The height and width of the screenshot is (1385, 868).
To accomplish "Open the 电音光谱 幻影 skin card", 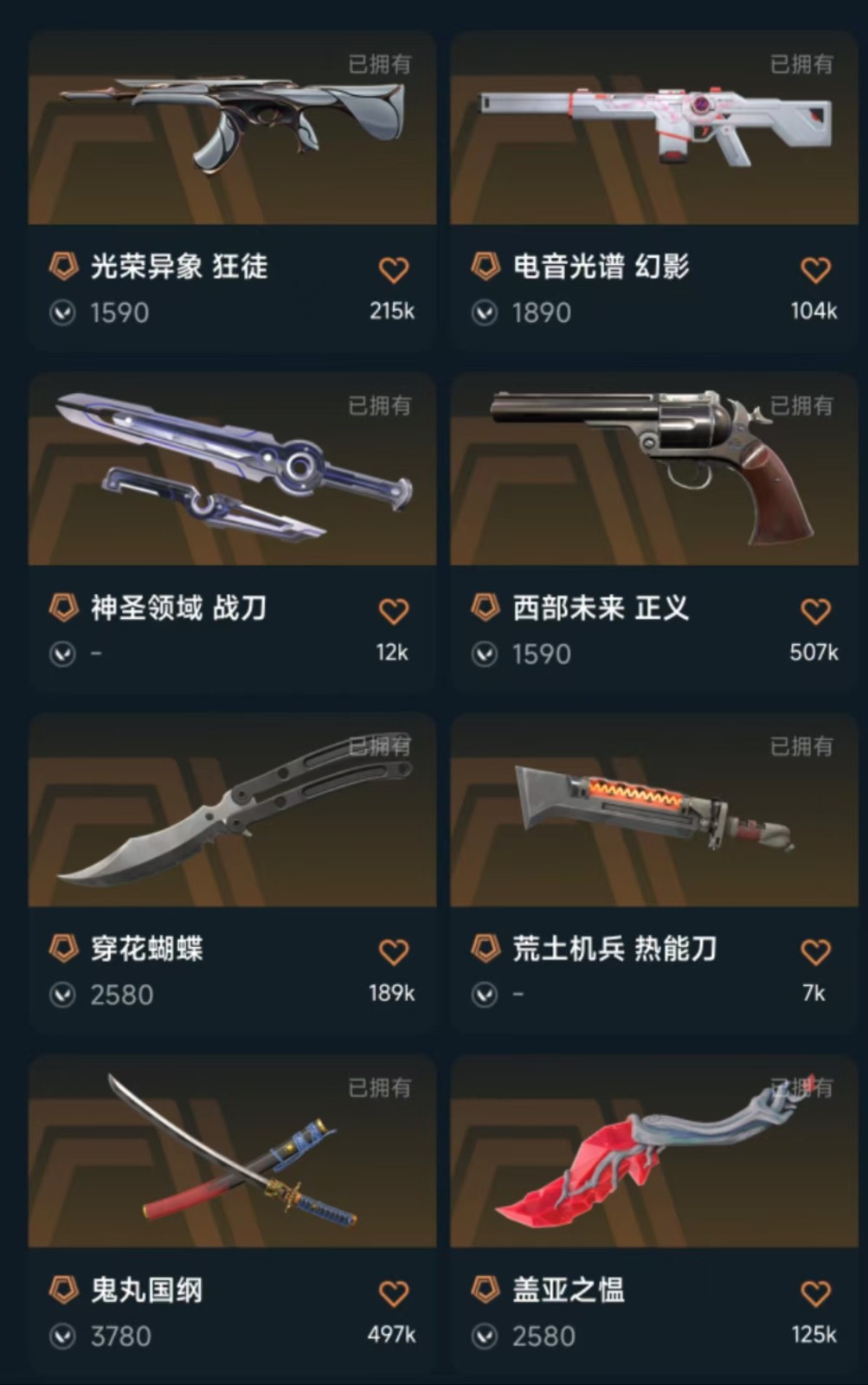I will [x=653, y=130].
